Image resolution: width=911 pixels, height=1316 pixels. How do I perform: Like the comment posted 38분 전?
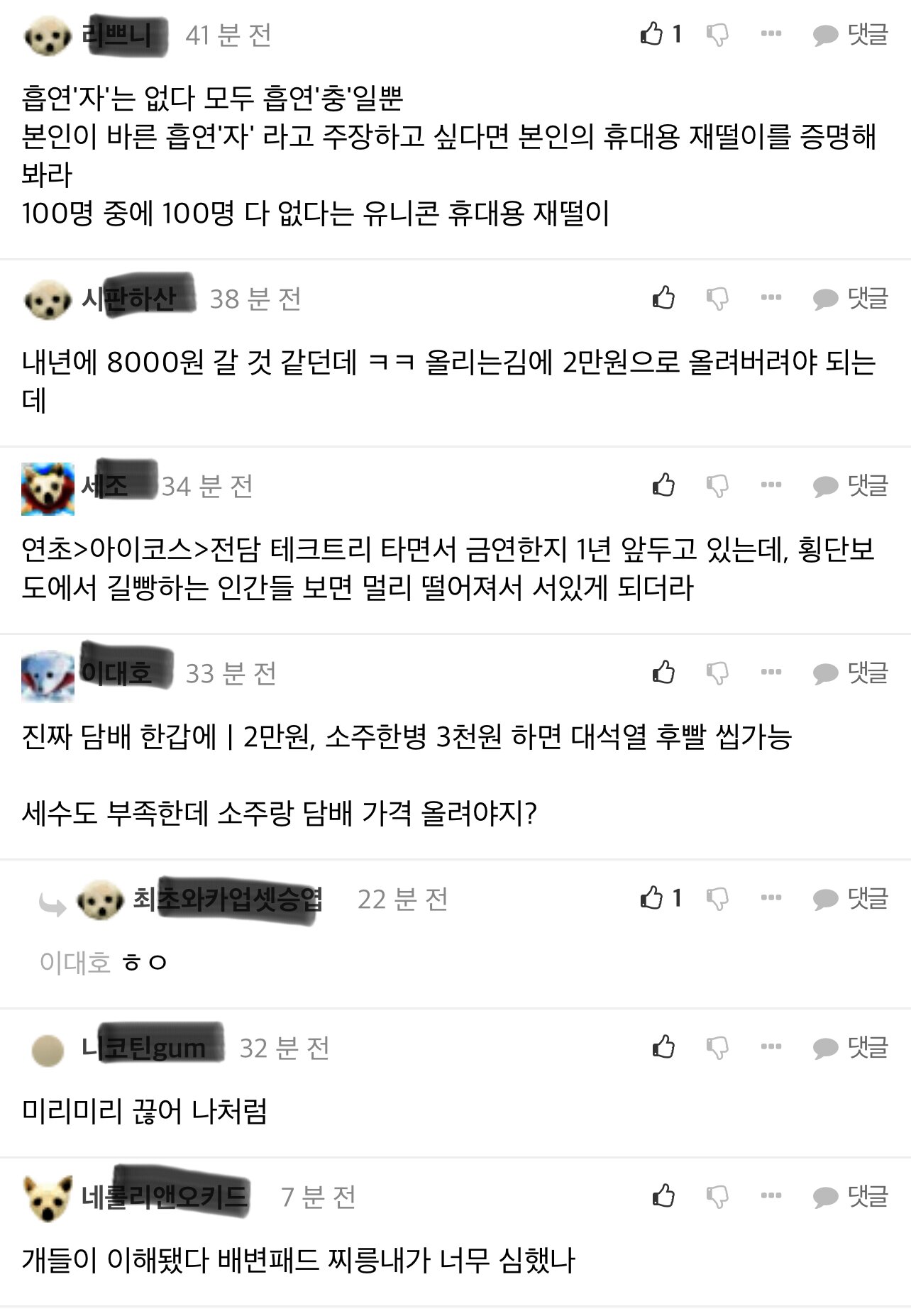(x=663, y=298)
